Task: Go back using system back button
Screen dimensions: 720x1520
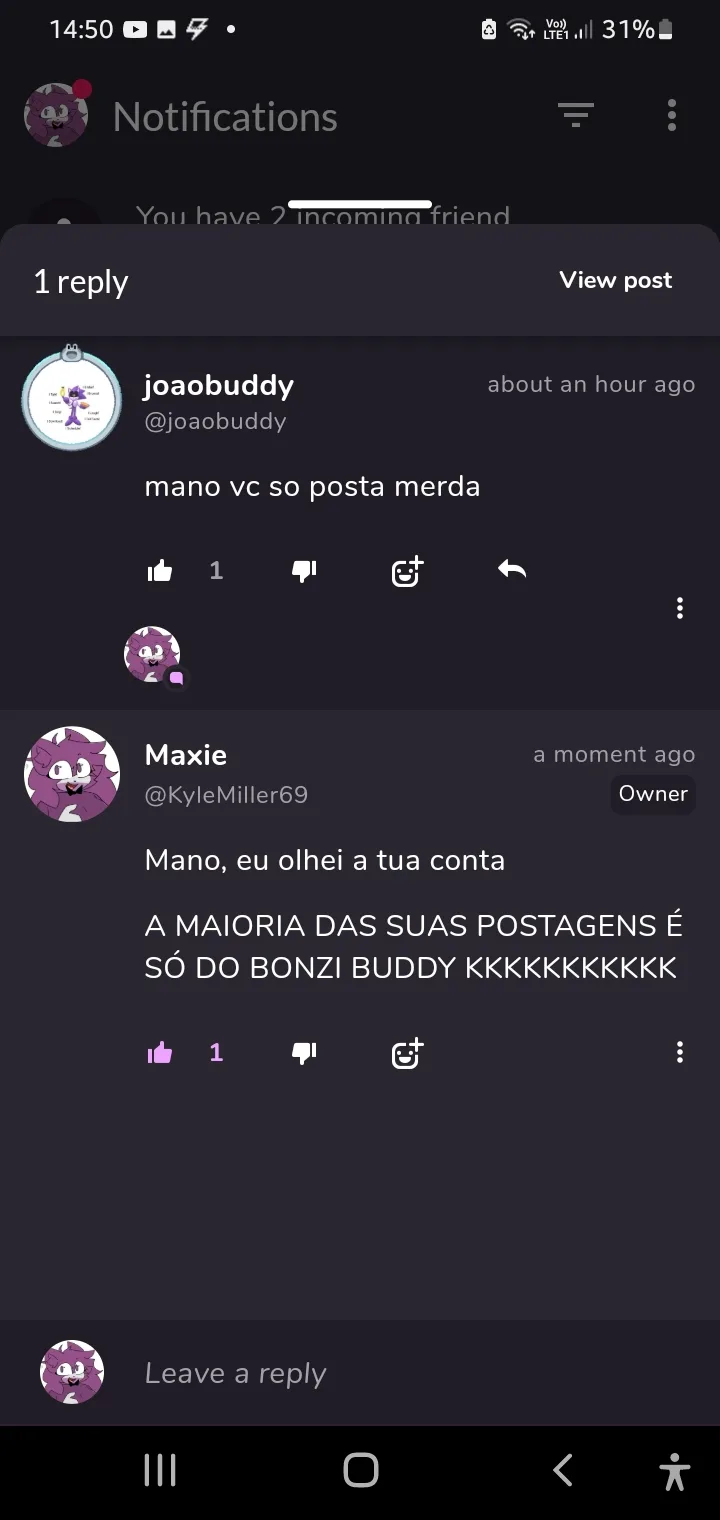Action: click(x=563, y=1470)
